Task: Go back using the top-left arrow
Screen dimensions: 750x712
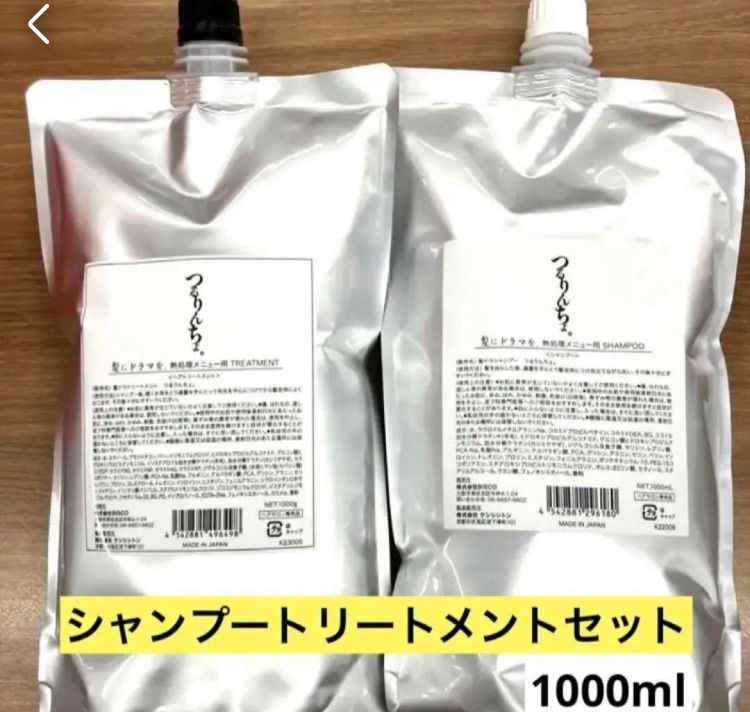Action: point(38,25)
